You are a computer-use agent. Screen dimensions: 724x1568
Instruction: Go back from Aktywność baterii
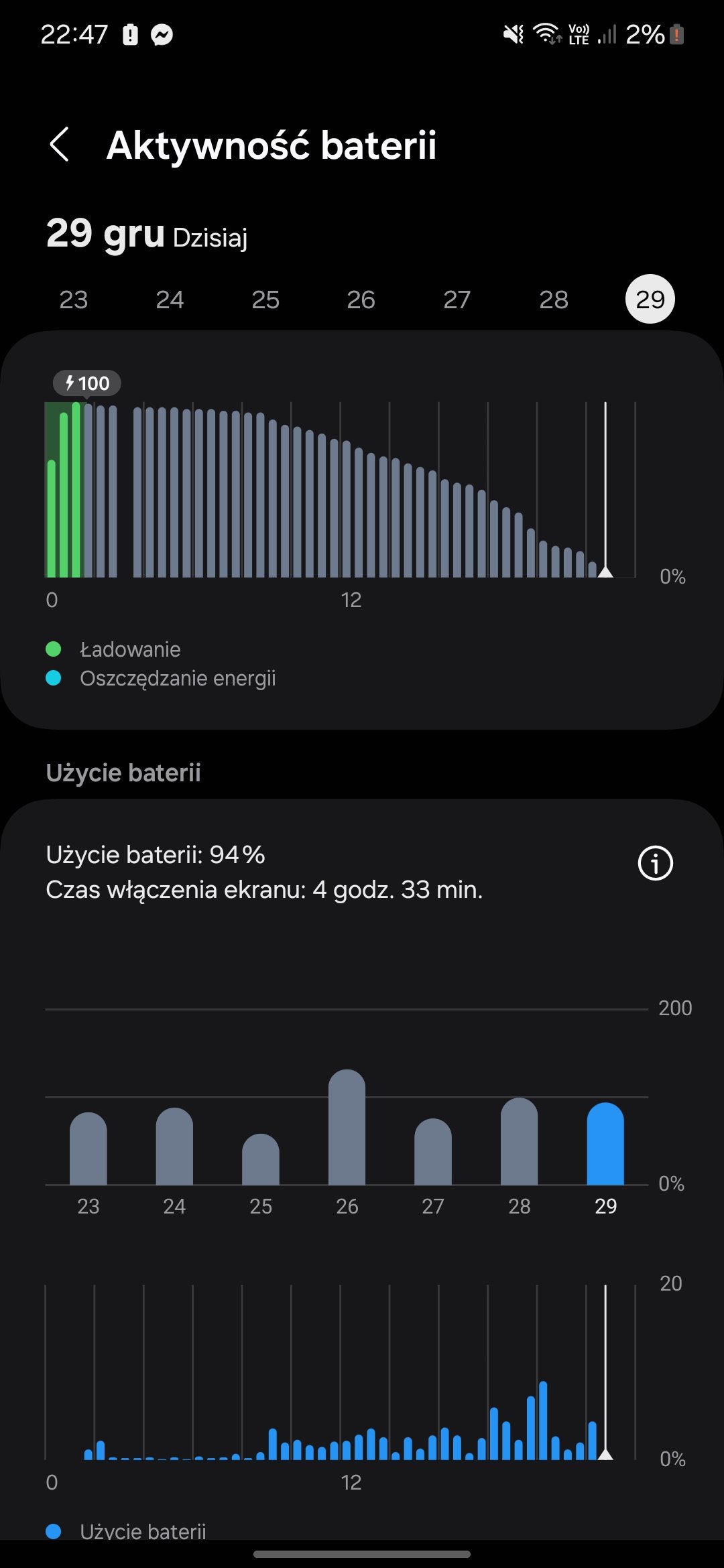(x=60, y=145)
